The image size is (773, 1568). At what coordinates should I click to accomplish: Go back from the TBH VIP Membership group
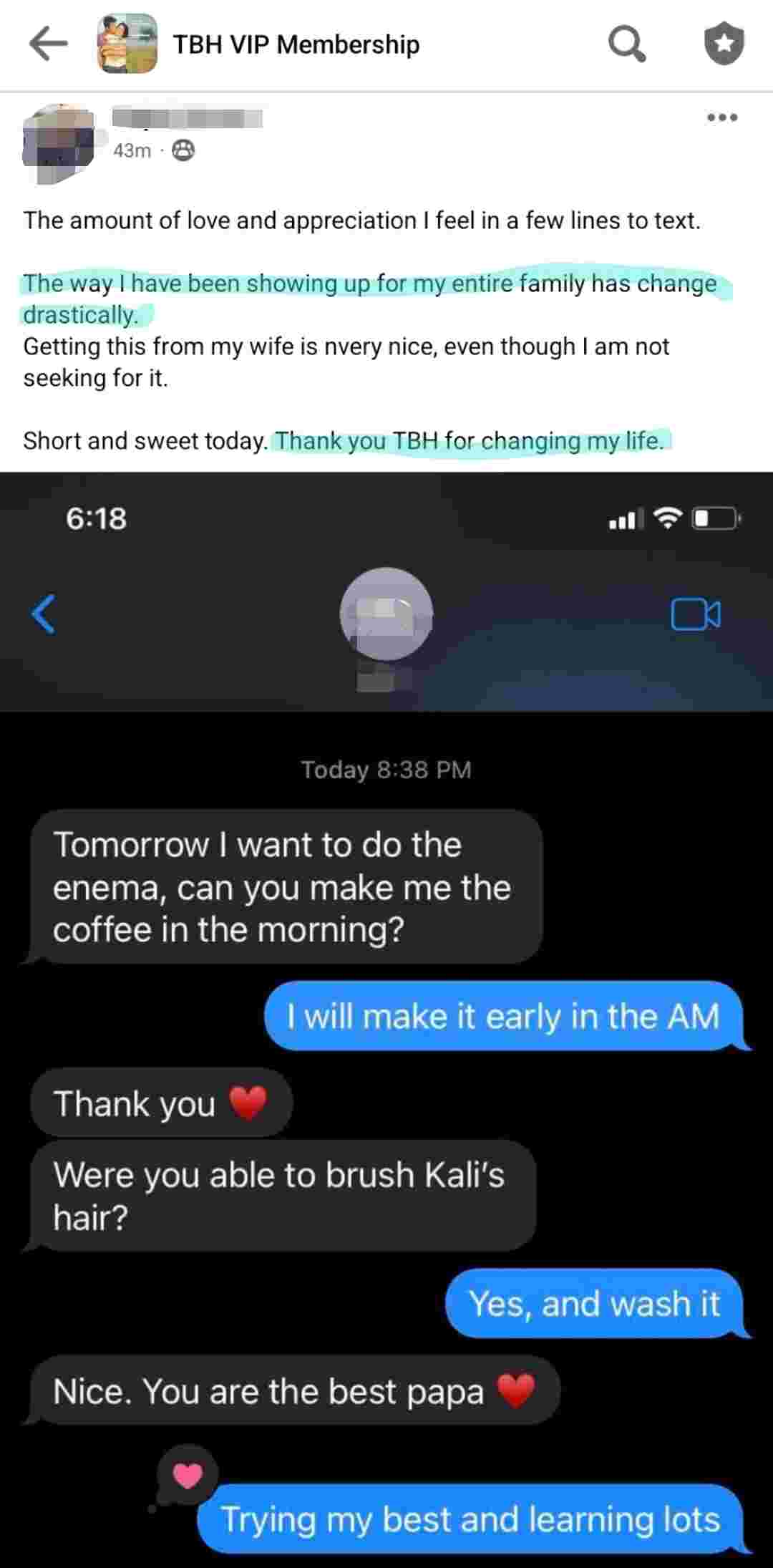[x=47, y=44]
